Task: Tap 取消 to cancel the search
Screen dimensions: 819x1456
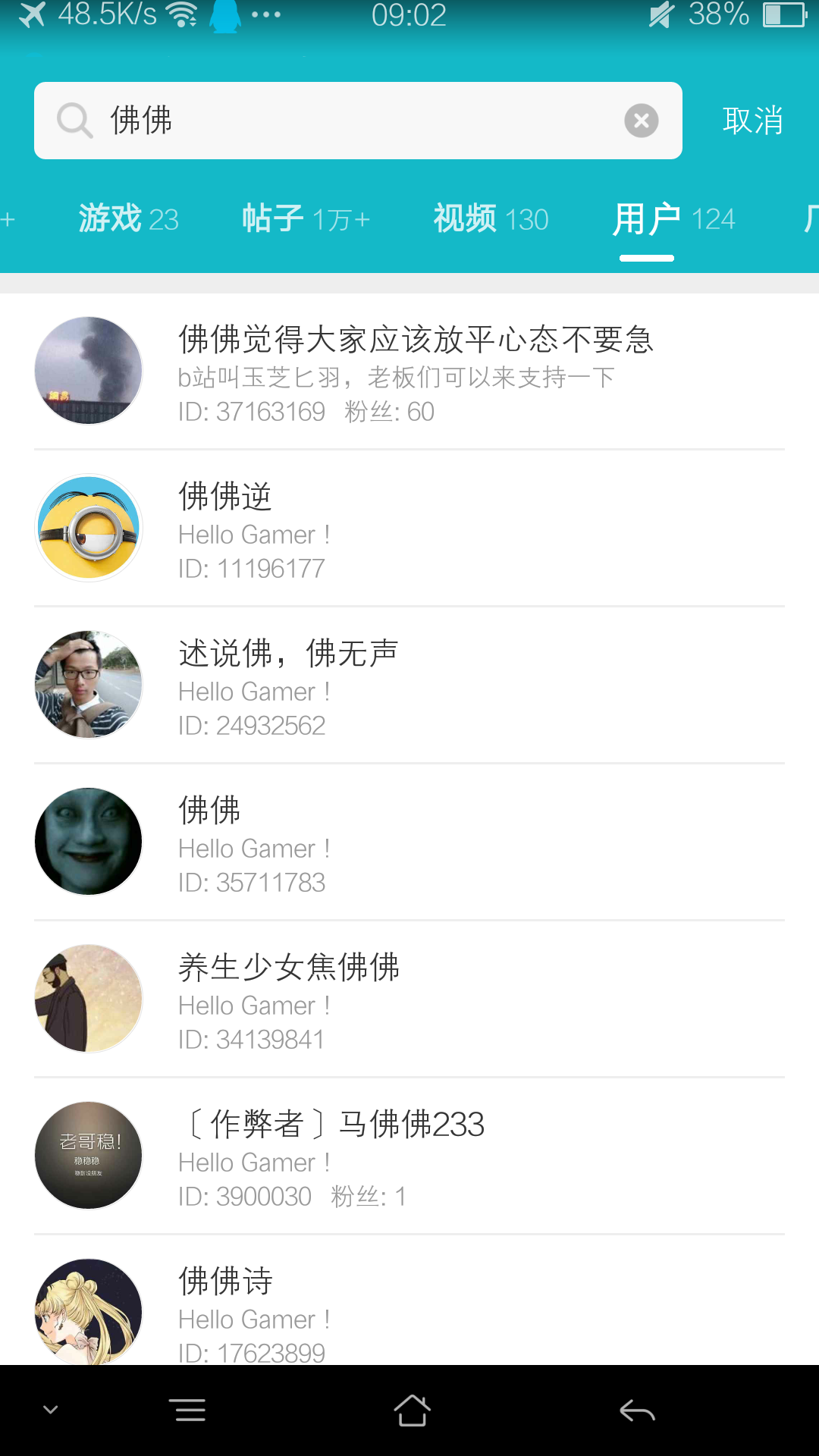Action: point(753,121)
